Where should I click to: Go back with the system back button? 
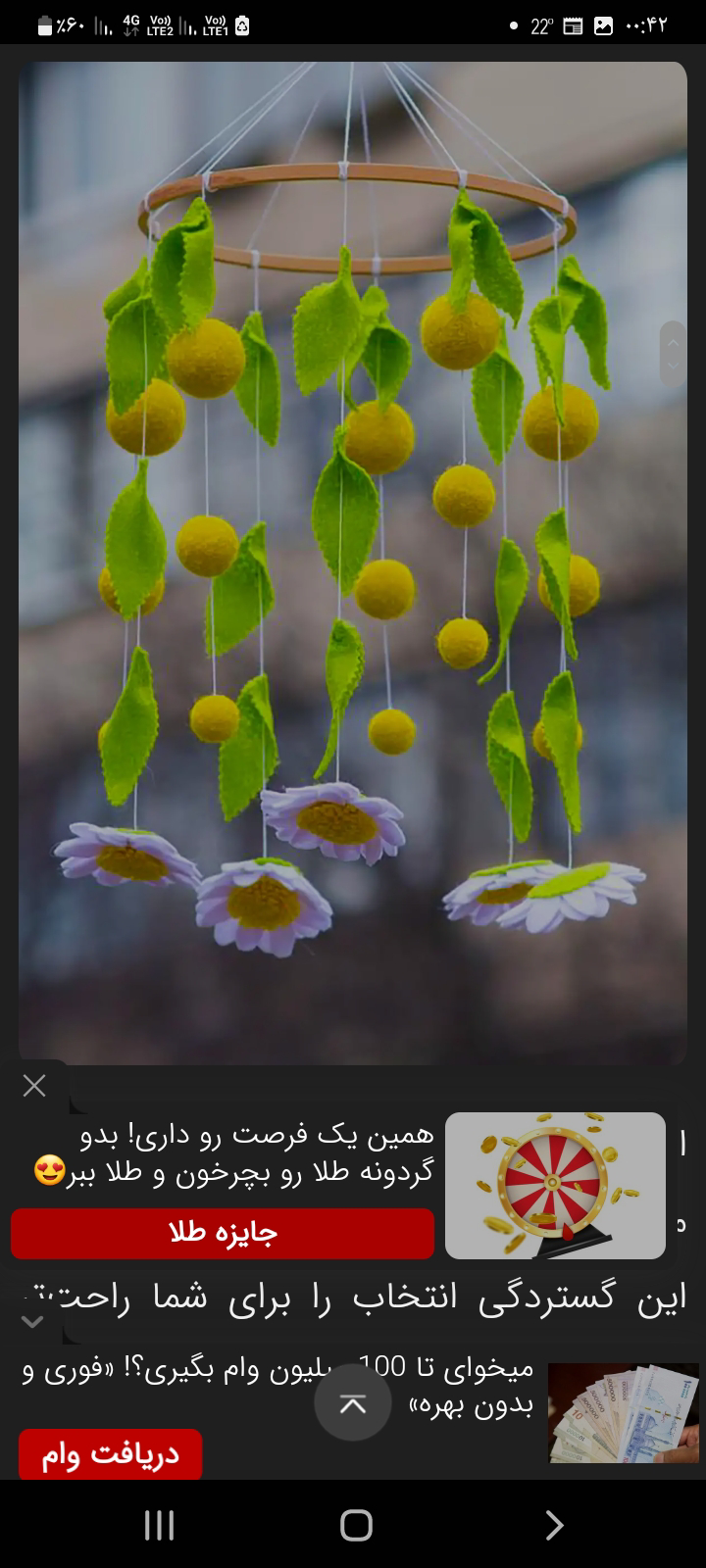[554, 1525]
